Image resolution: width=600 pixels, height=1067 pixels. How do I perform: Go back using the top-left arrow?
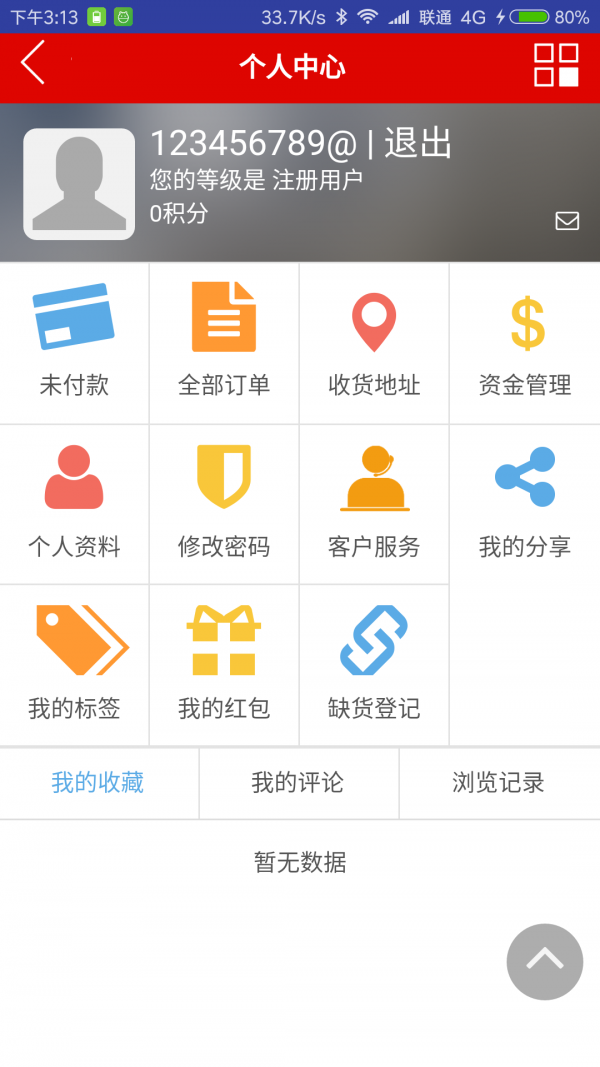tap(34, 64)
